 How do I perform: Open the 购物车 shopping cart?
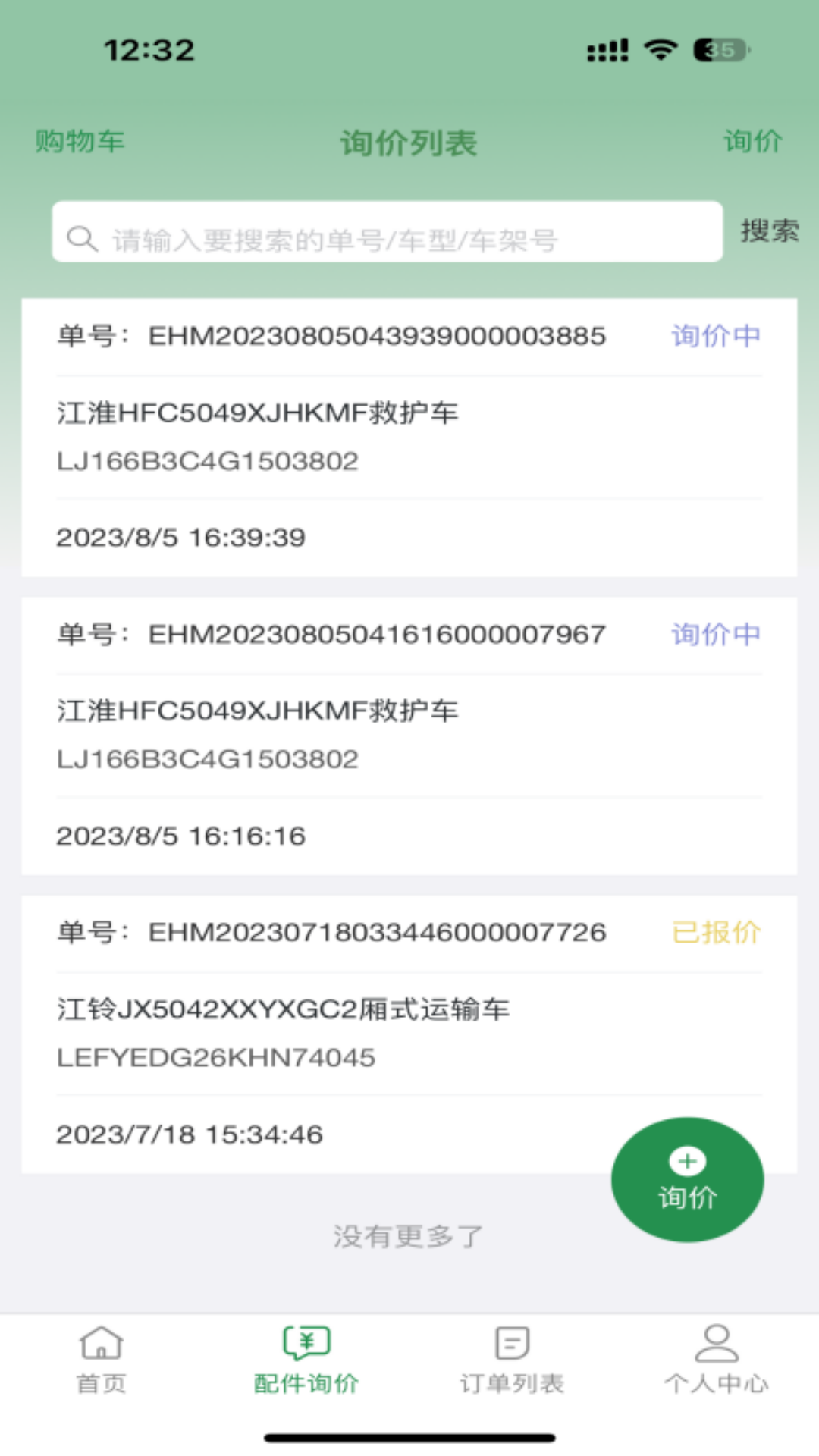[80, 142]
